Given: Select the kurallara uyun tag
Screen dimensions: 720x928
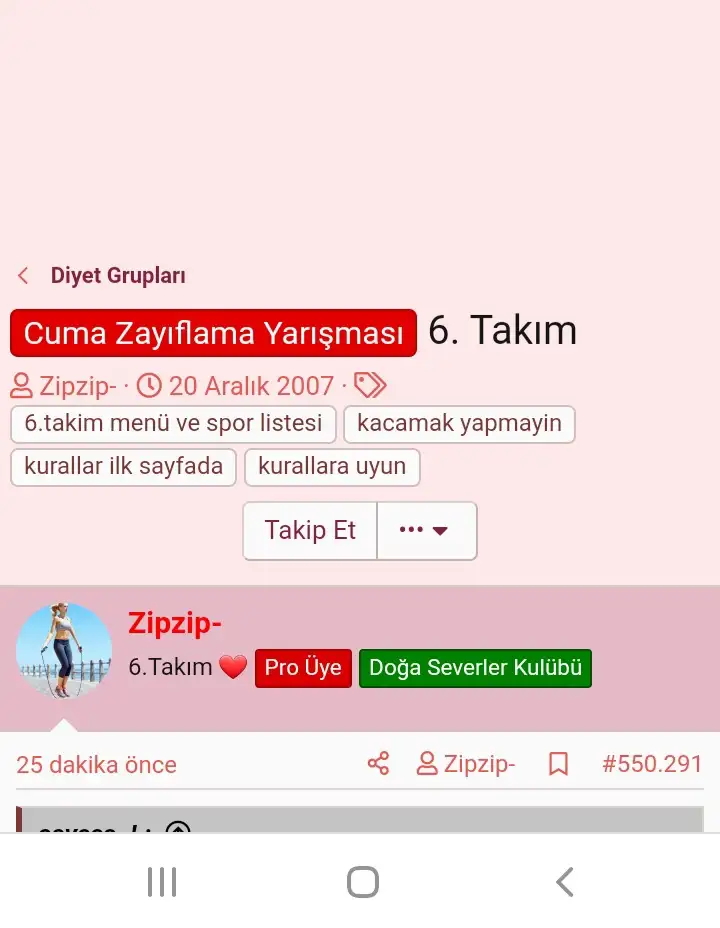Looking at the screenshot, I should (332, 467).
